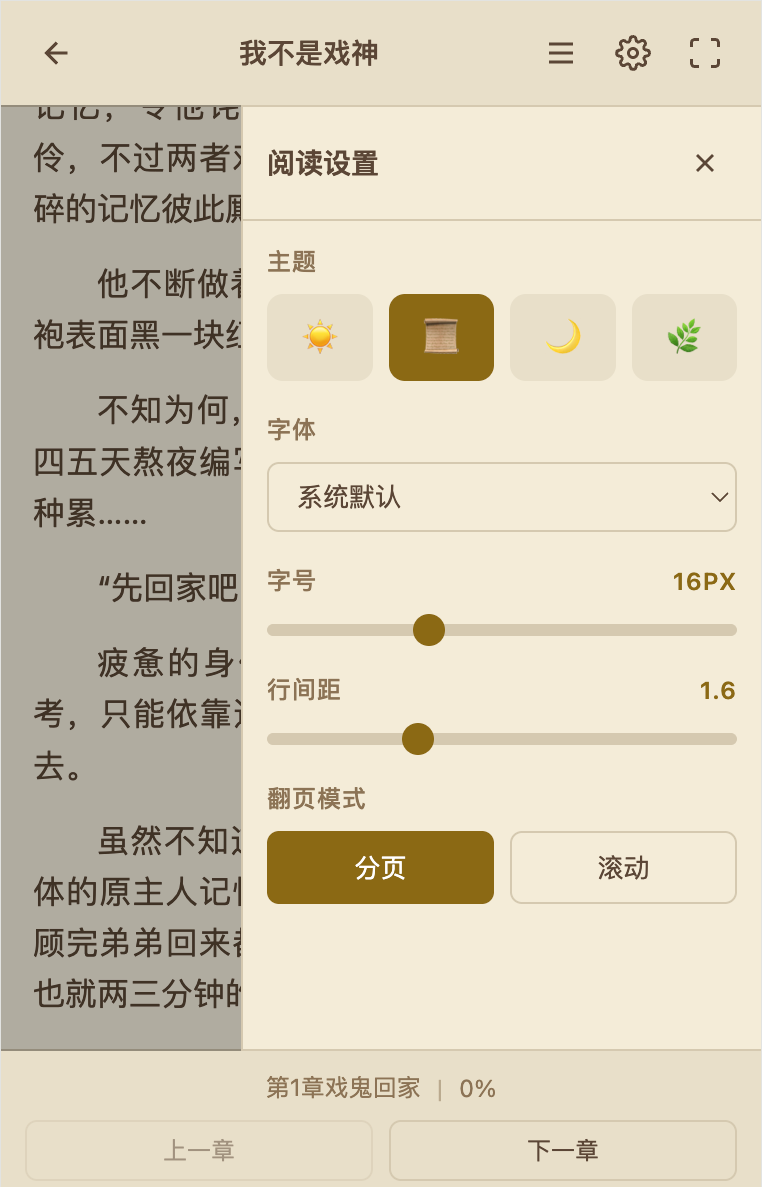Enable the green leaf eye-protection theme
Viewport: 762px width, 1187px height.
(x=684, y=337)
